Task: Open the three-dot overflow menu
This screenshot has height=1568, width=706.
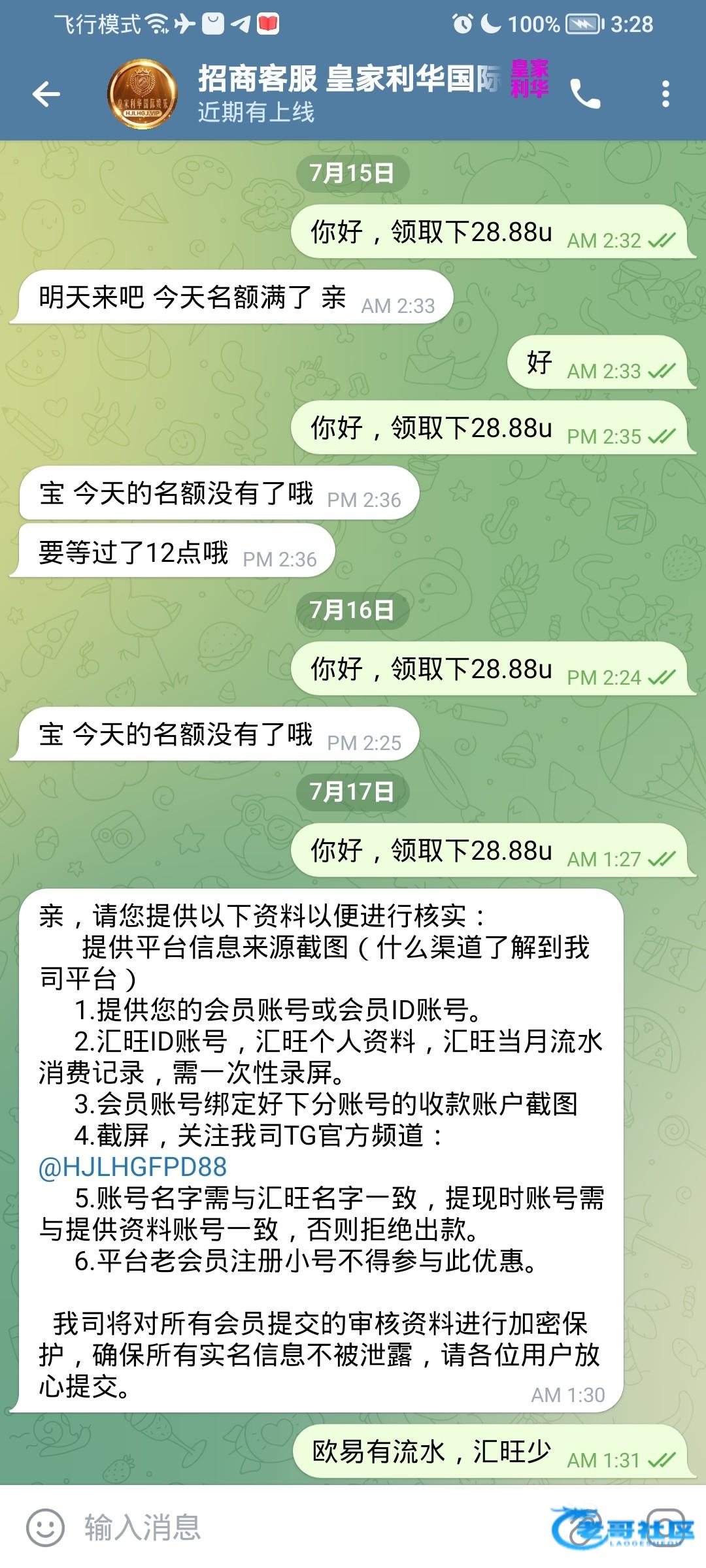Action: coord(665,94)
